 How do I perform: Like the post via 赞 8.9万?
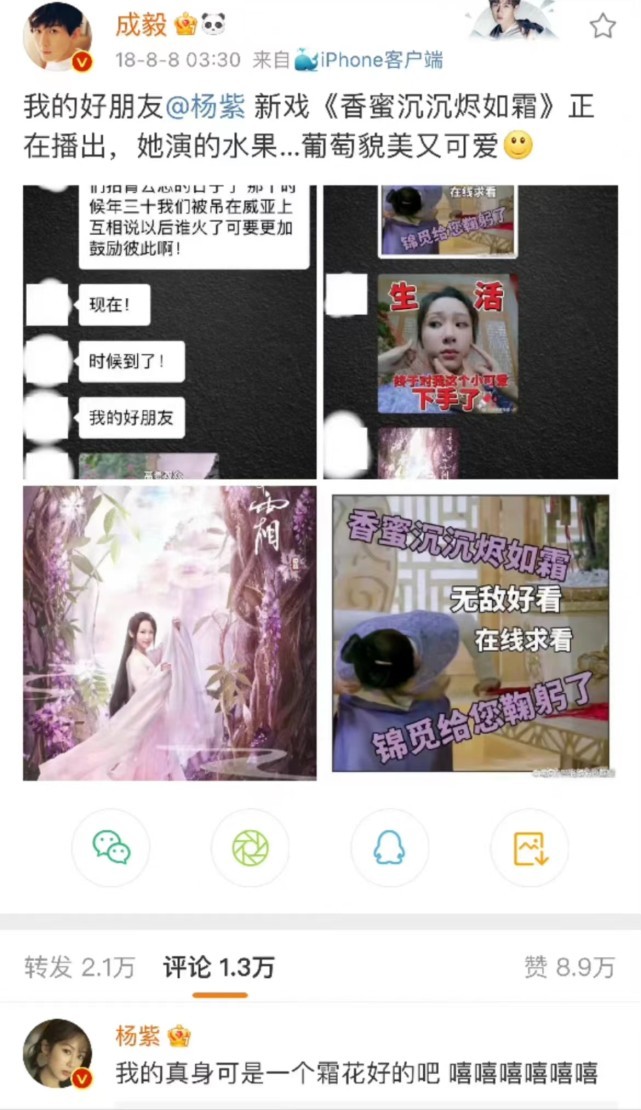pos(568,967)
